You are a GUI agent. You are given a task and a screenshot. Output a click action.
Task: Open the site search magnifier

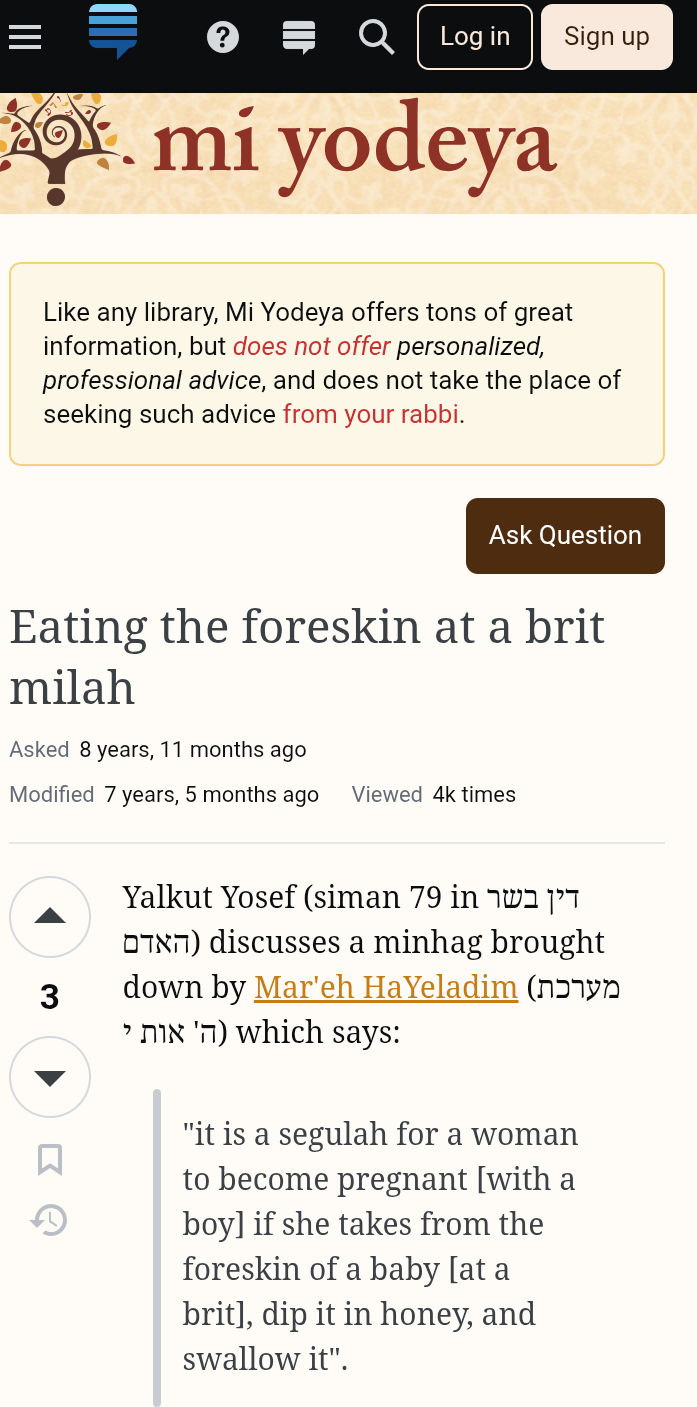pyautogui.click(x=376, y=38)
